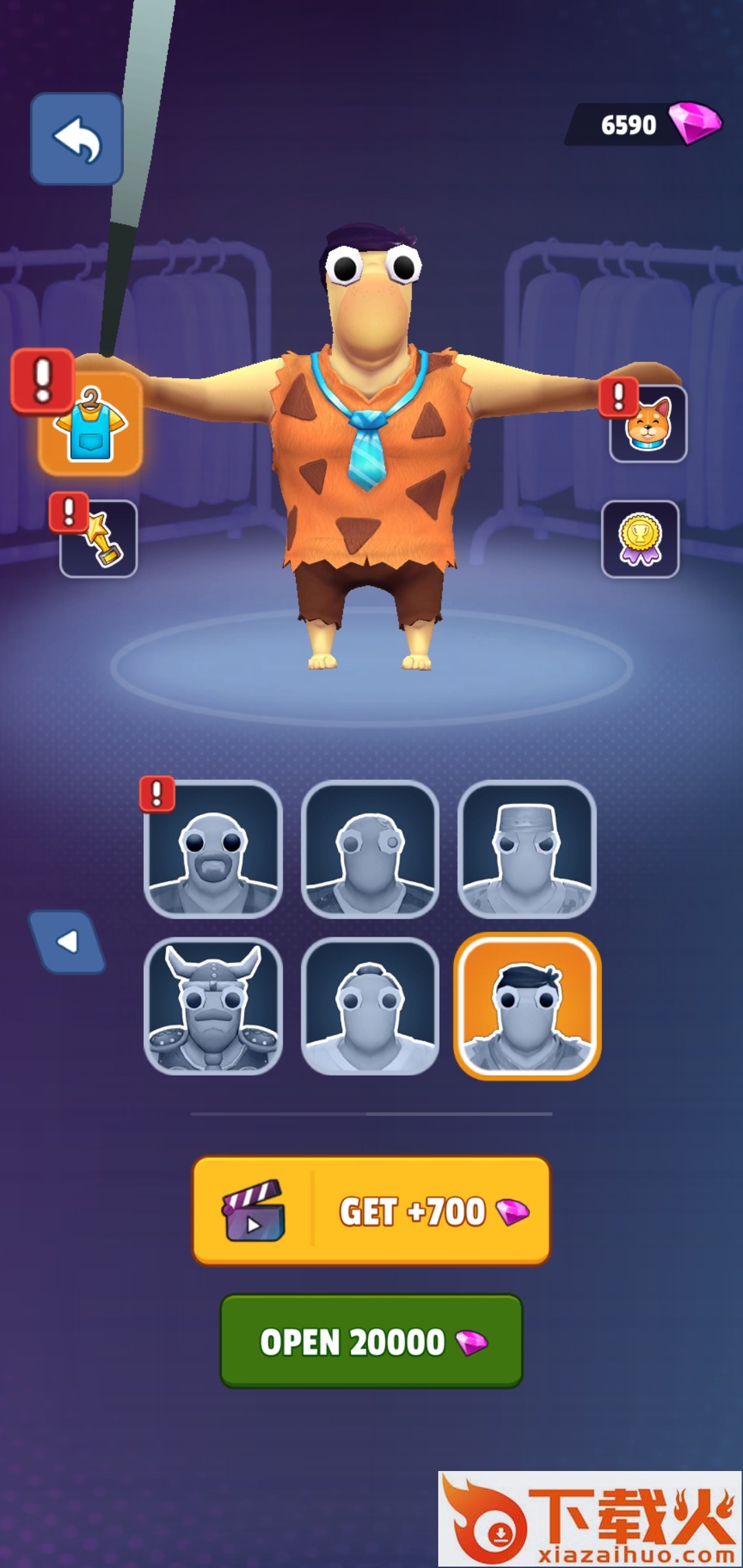The width and height of the screenshot is (743, 1568).
Task: Select the square hat character skin
Action: click(x=527, y=849)
